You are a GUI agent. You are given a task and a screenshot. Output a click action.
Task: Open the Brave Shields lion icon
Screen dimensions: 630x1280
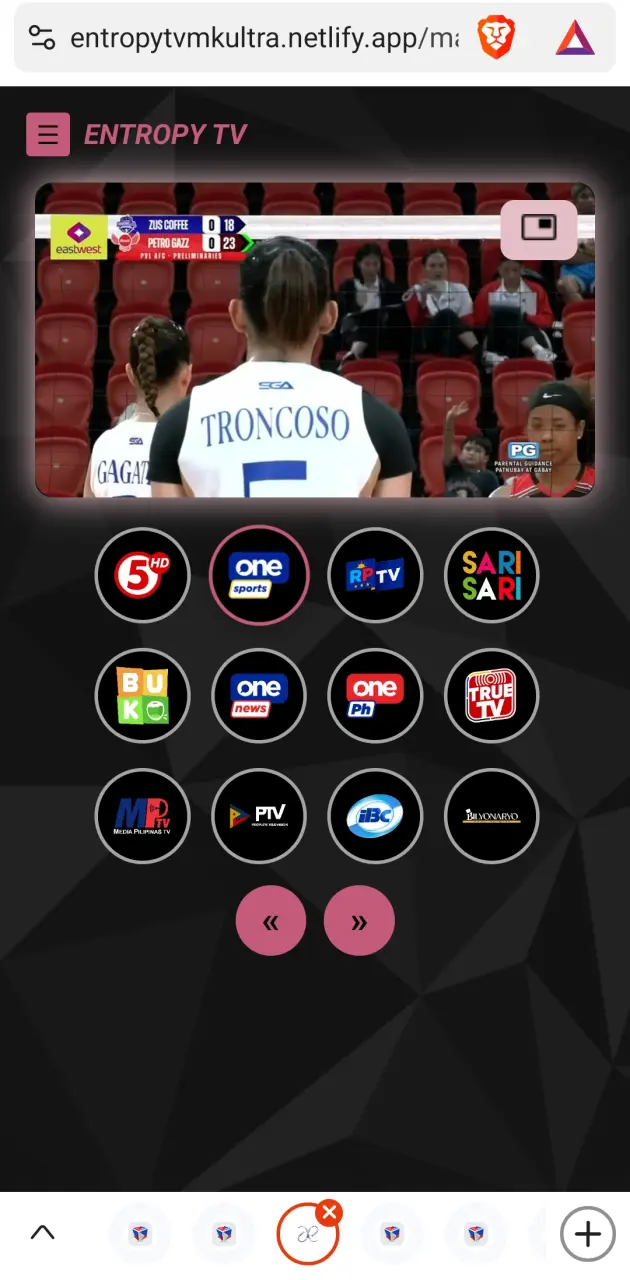pyautogui.click(x=497, y=38)
